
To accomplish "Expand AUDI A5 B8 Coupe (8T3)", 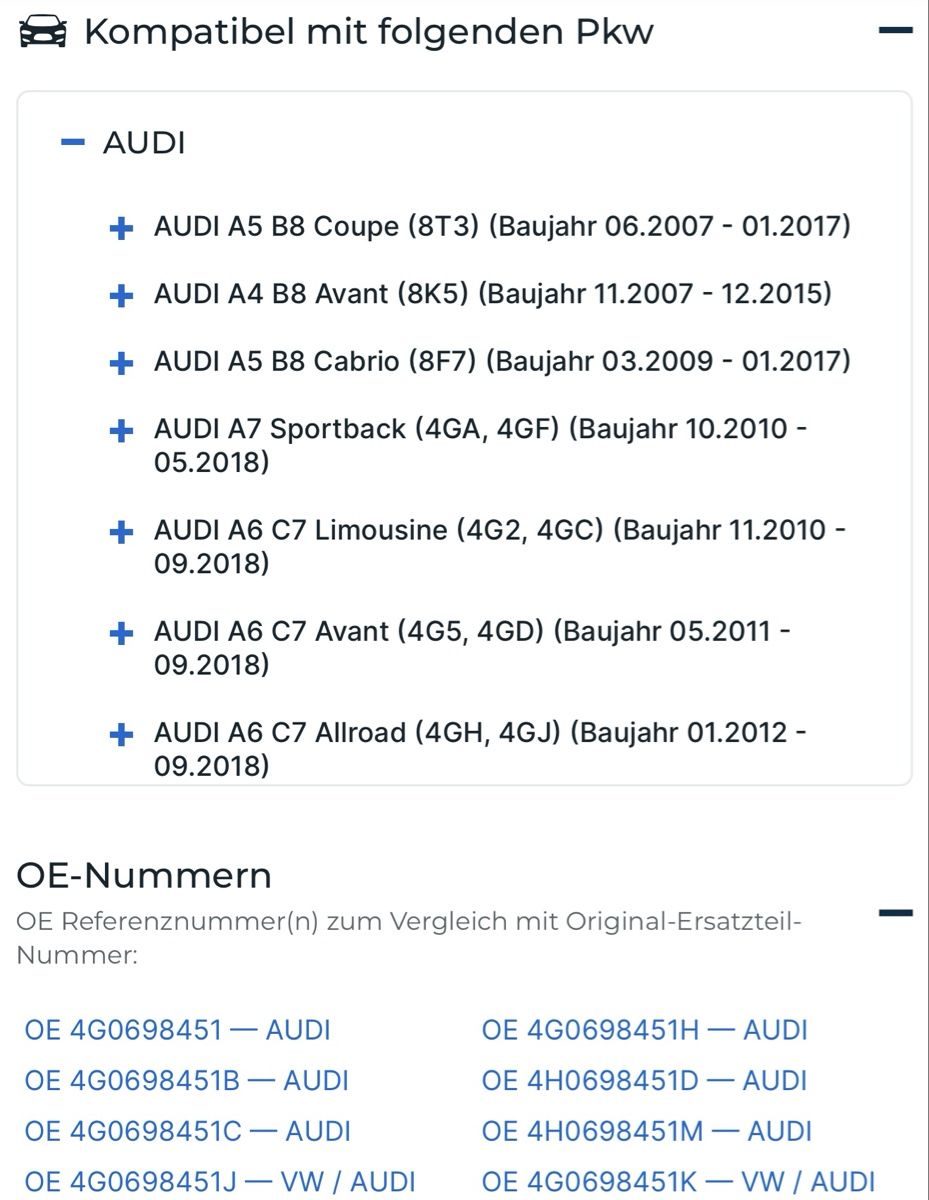I will [x=121, y=228].
